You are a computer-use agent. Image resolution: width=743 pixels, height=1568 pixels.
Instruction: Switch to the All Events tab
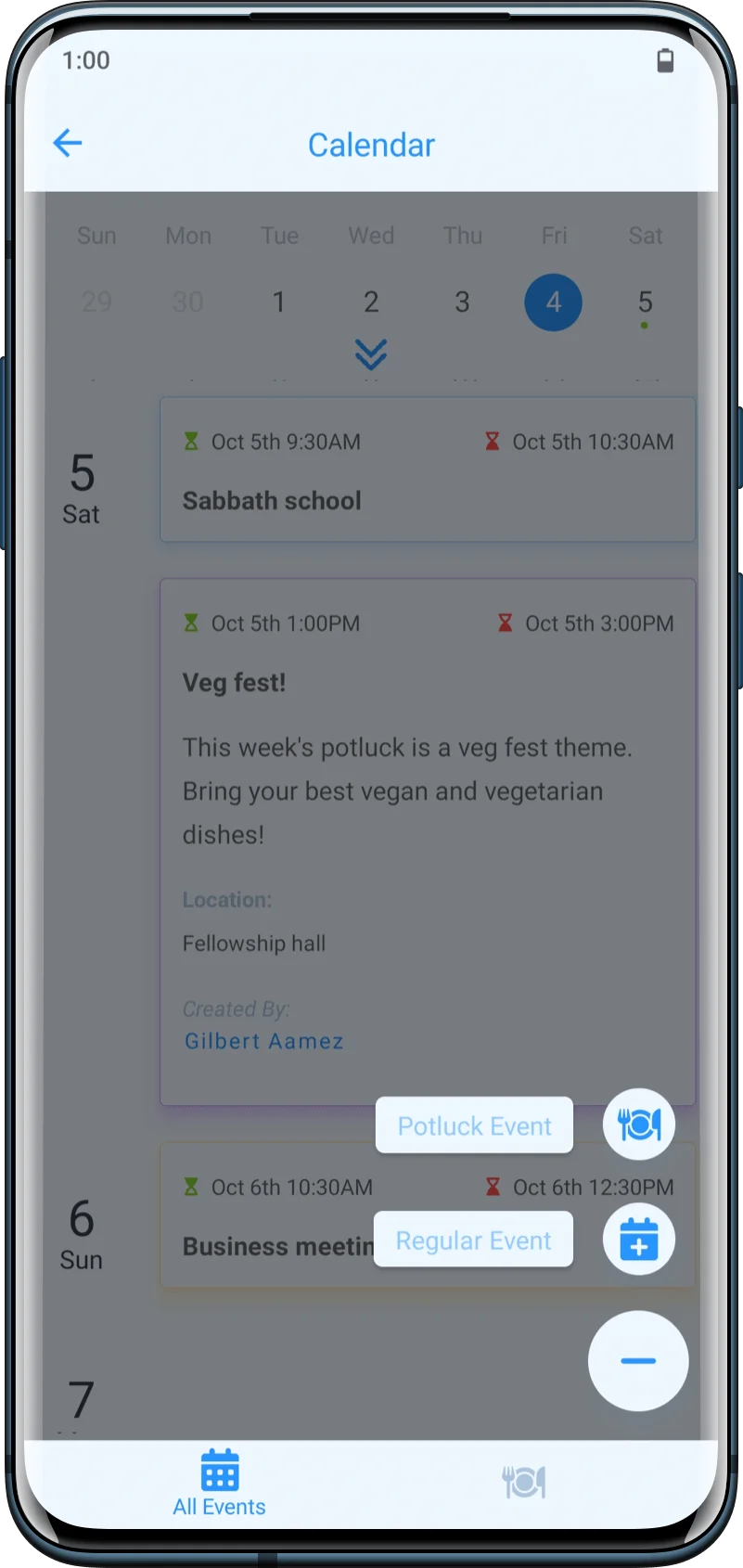(220, 1483)
